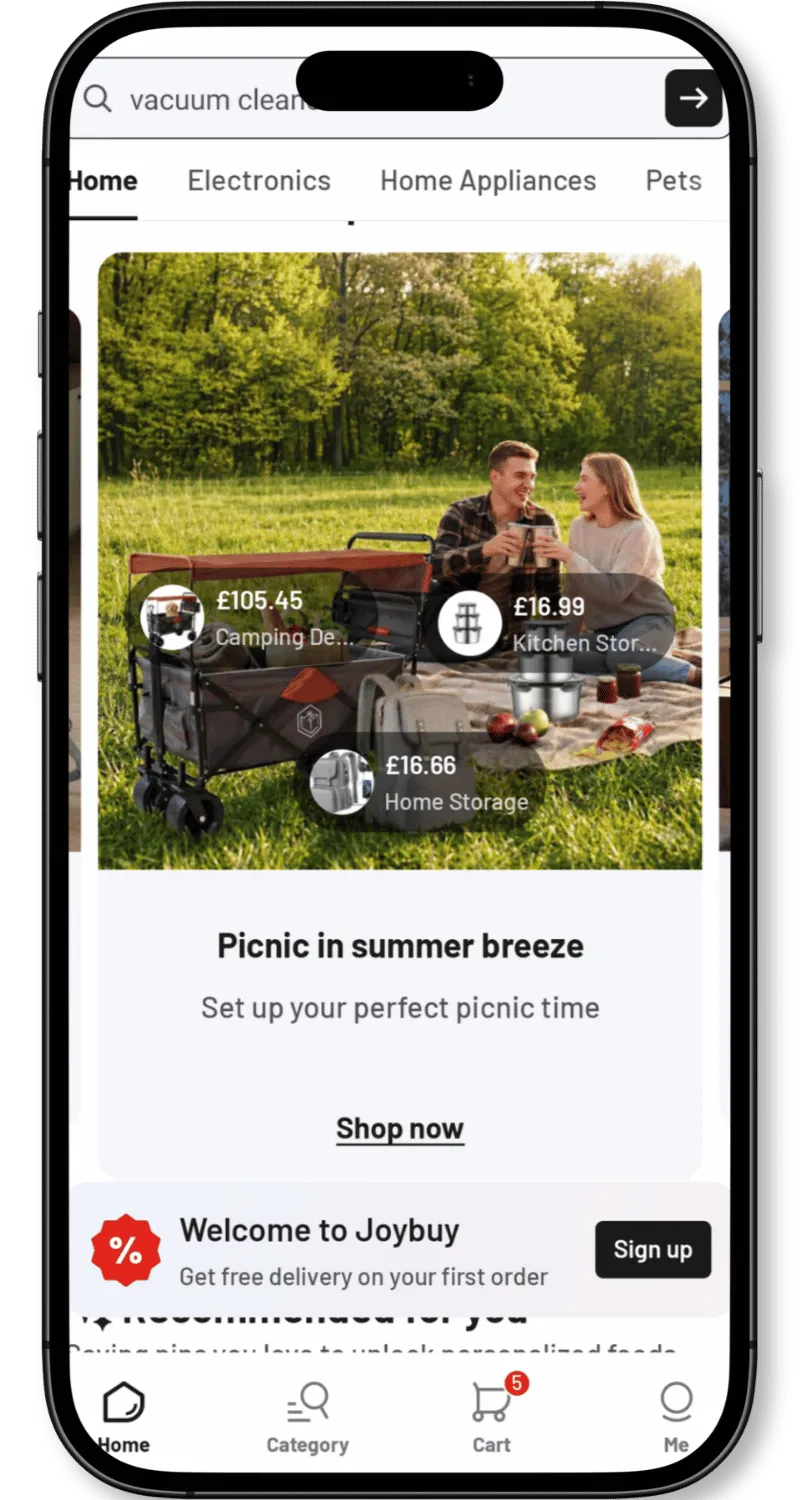Submit search with the arrow button
Screen dimensions: 800x1500
coord(693,98)
